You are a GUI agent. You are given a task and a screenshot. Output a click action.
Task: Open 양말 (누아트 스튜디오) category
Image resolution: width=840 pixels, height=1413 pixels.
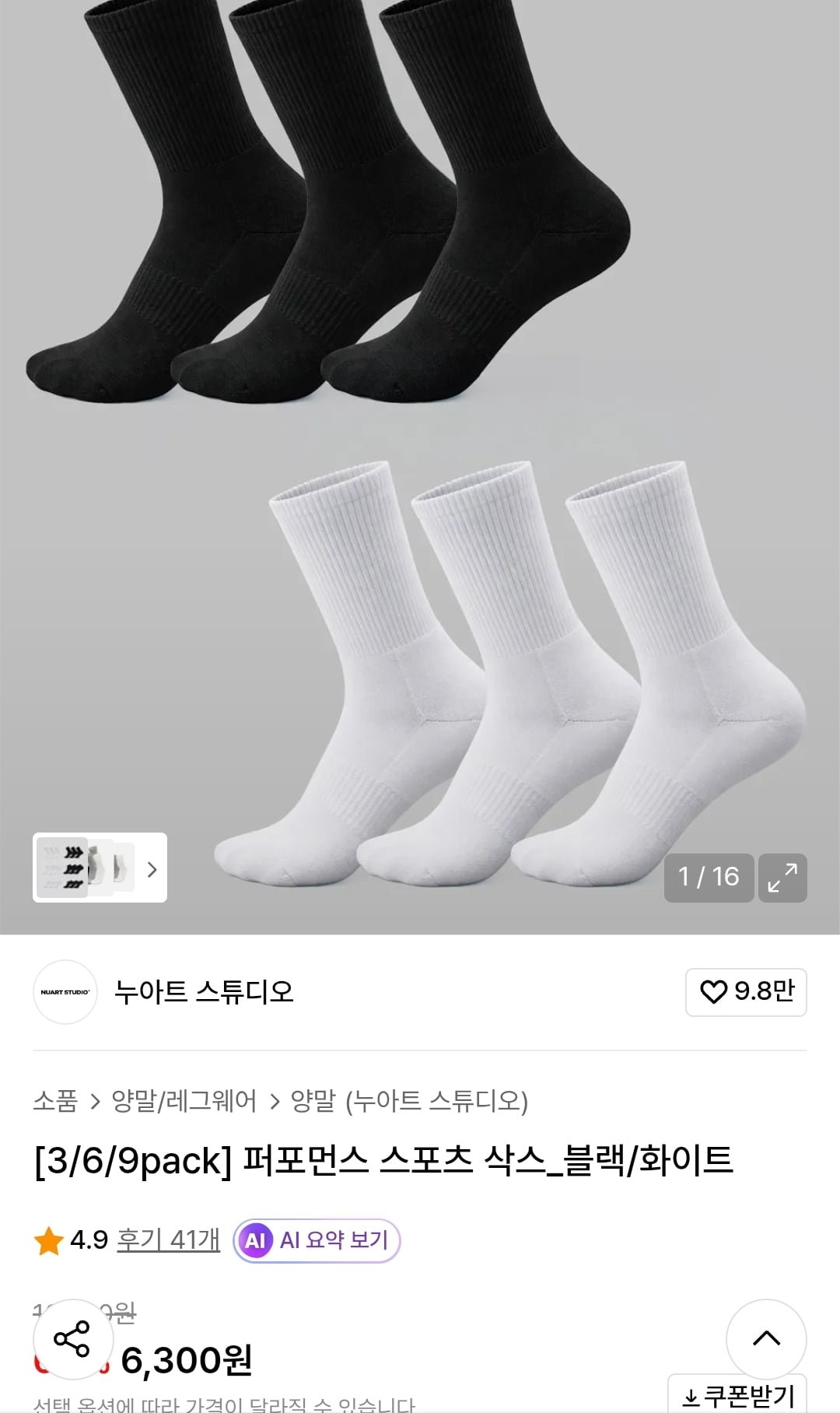pos(409,1101)
